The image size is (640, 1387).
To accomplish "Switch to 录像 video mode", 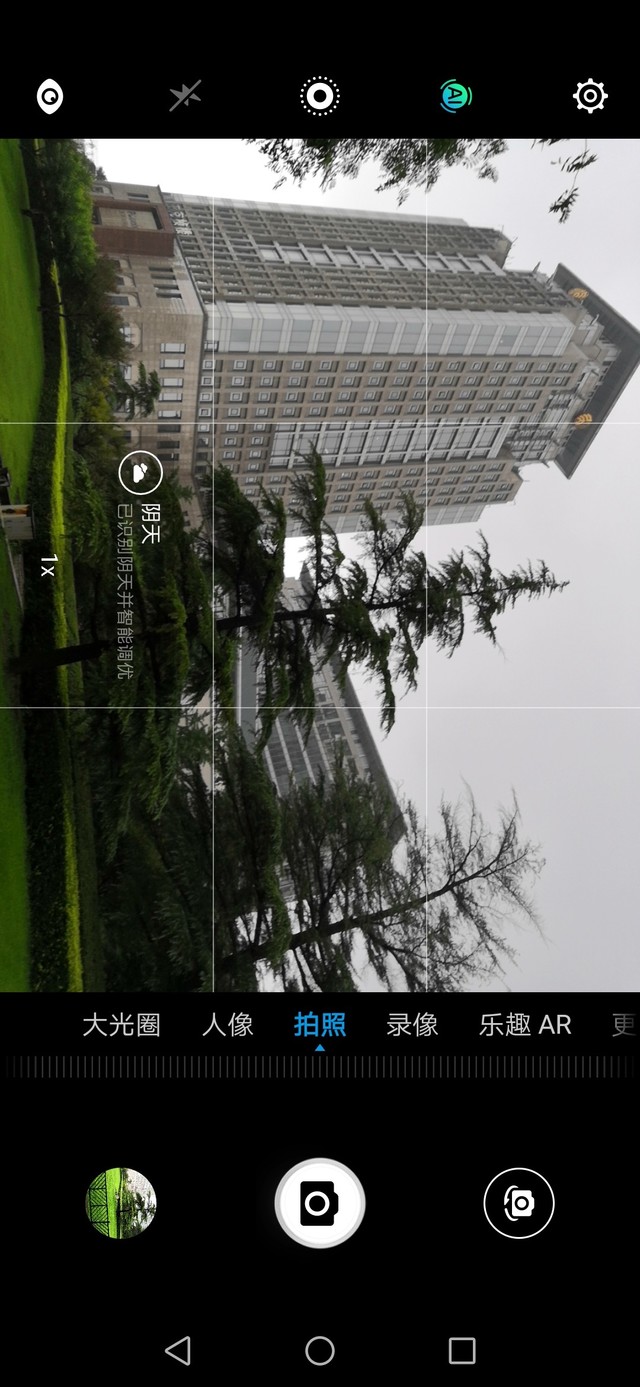I will [x=412, y=1025].
